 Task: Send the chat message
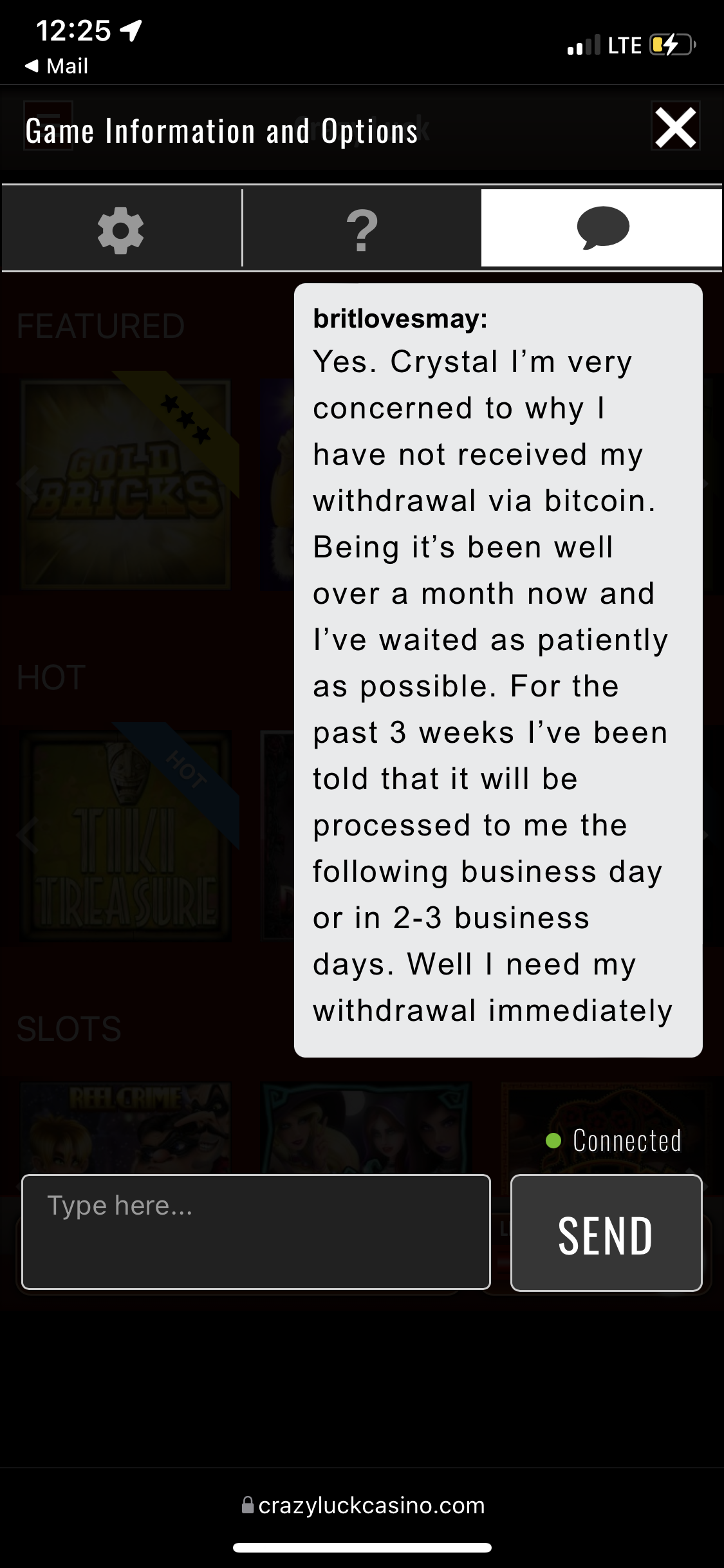[x=606, y=1233]
